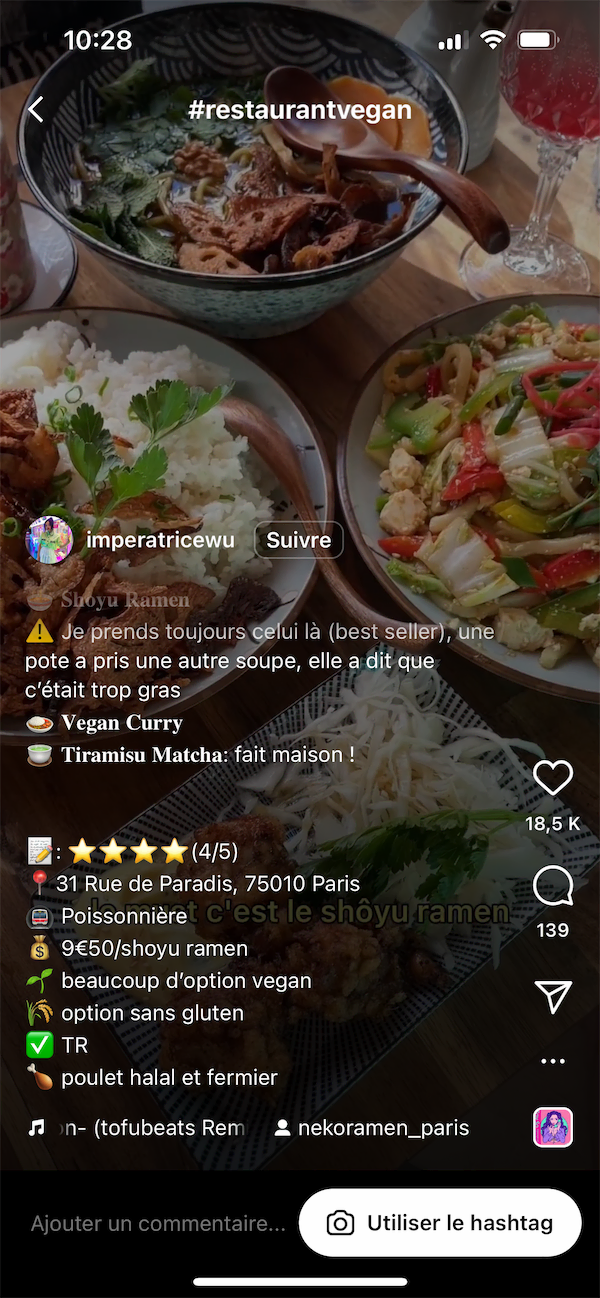Like this reel with the heart icon

(553, 778)
